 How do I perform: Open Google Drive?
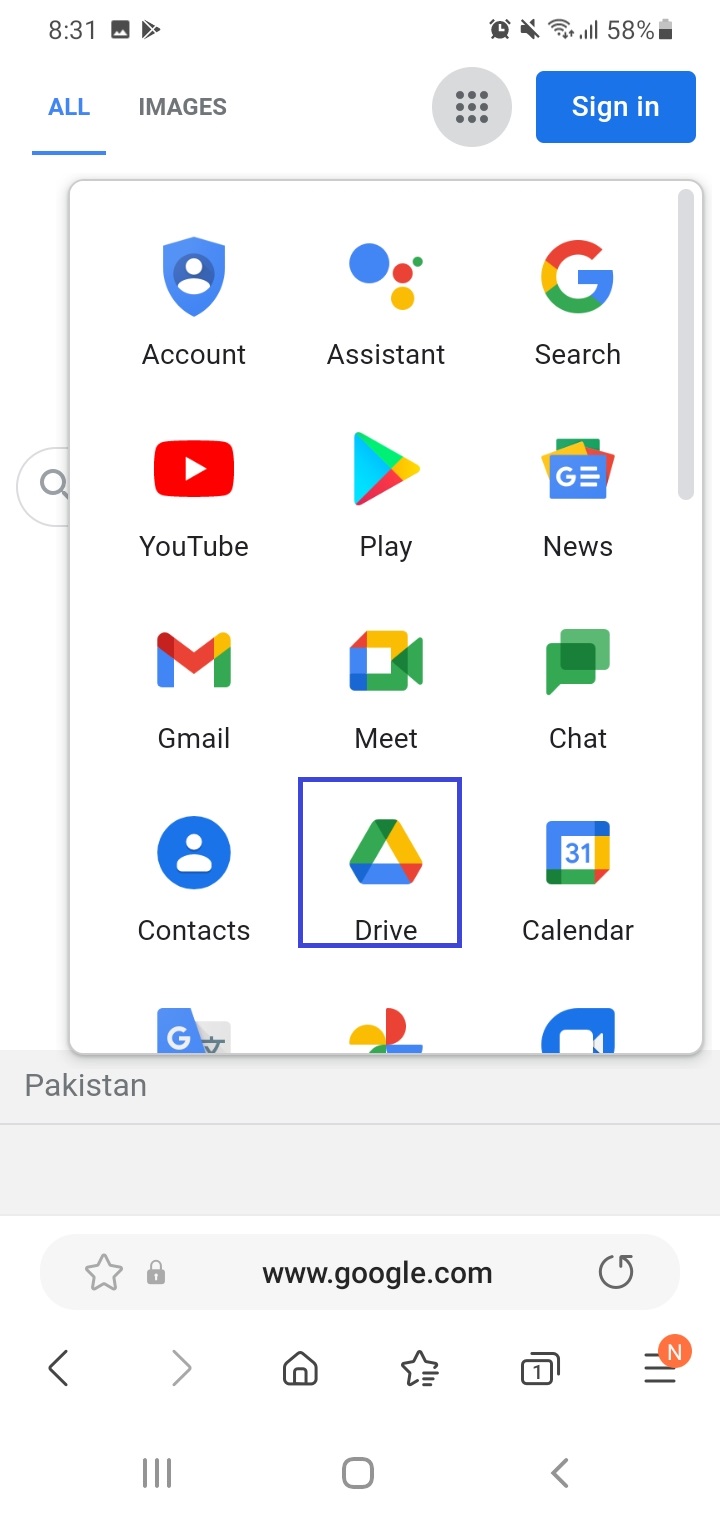coord(380,863)
